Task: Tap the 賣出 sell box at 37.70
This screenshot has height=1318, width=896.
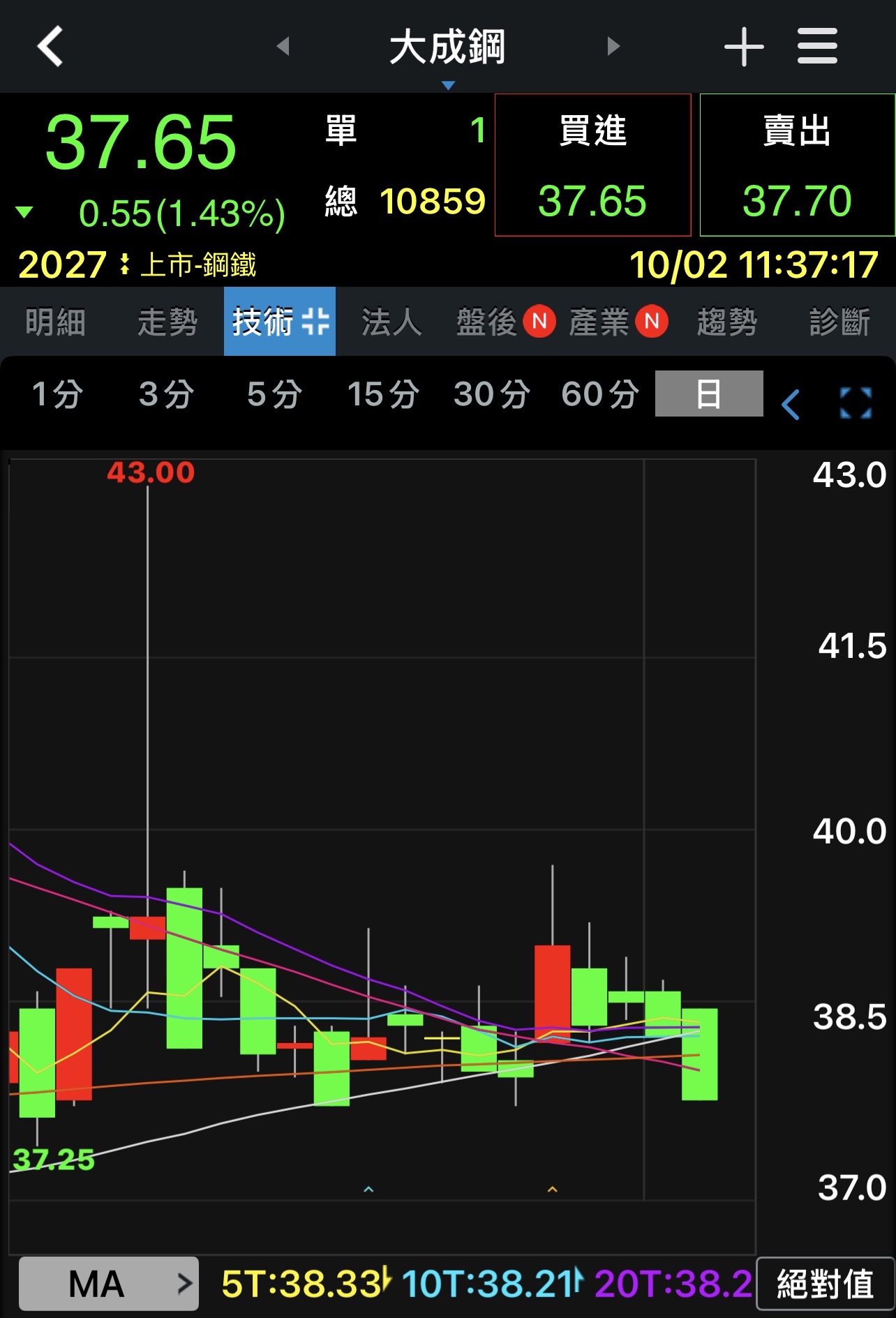Action: coord(797,165)
